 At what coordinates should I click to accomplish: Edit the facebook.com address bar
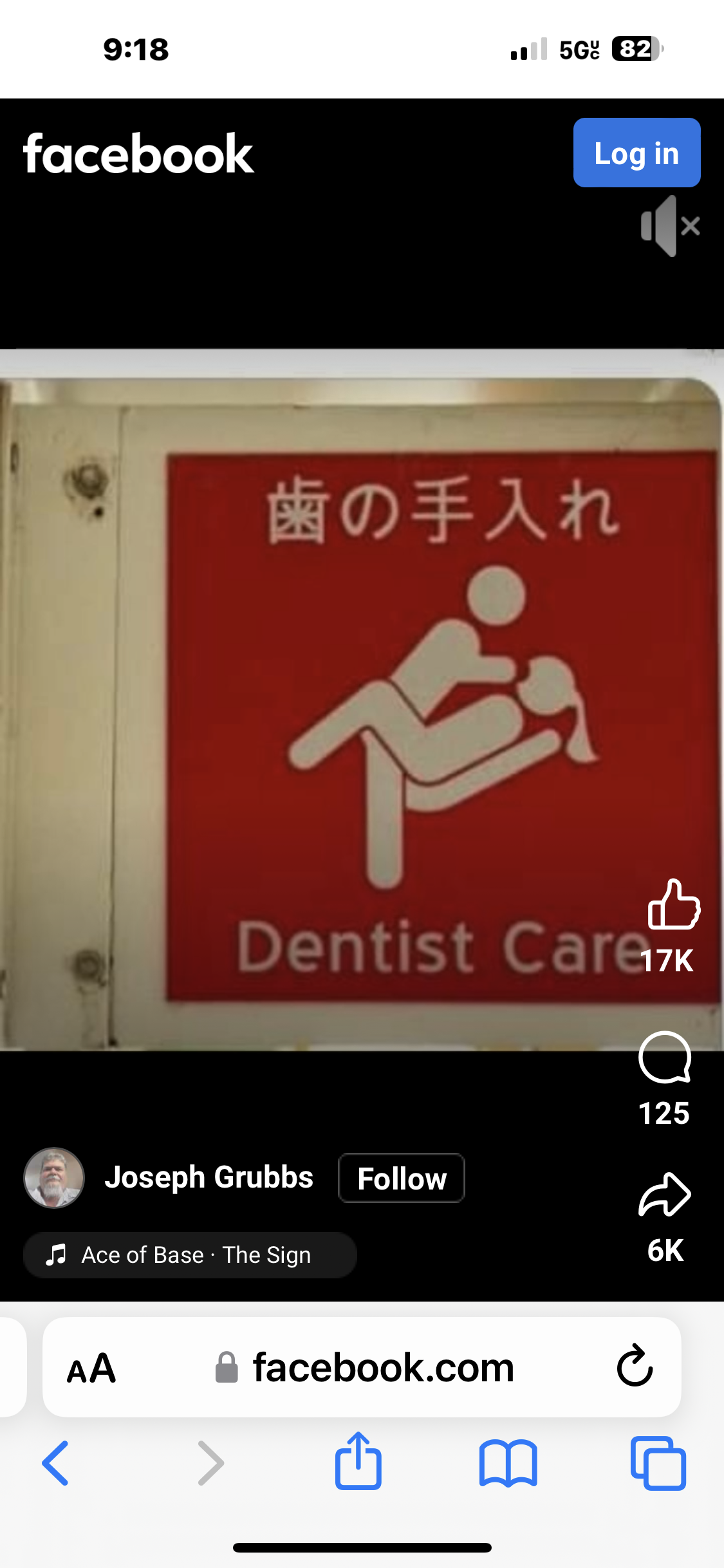tap(383, 1368)
